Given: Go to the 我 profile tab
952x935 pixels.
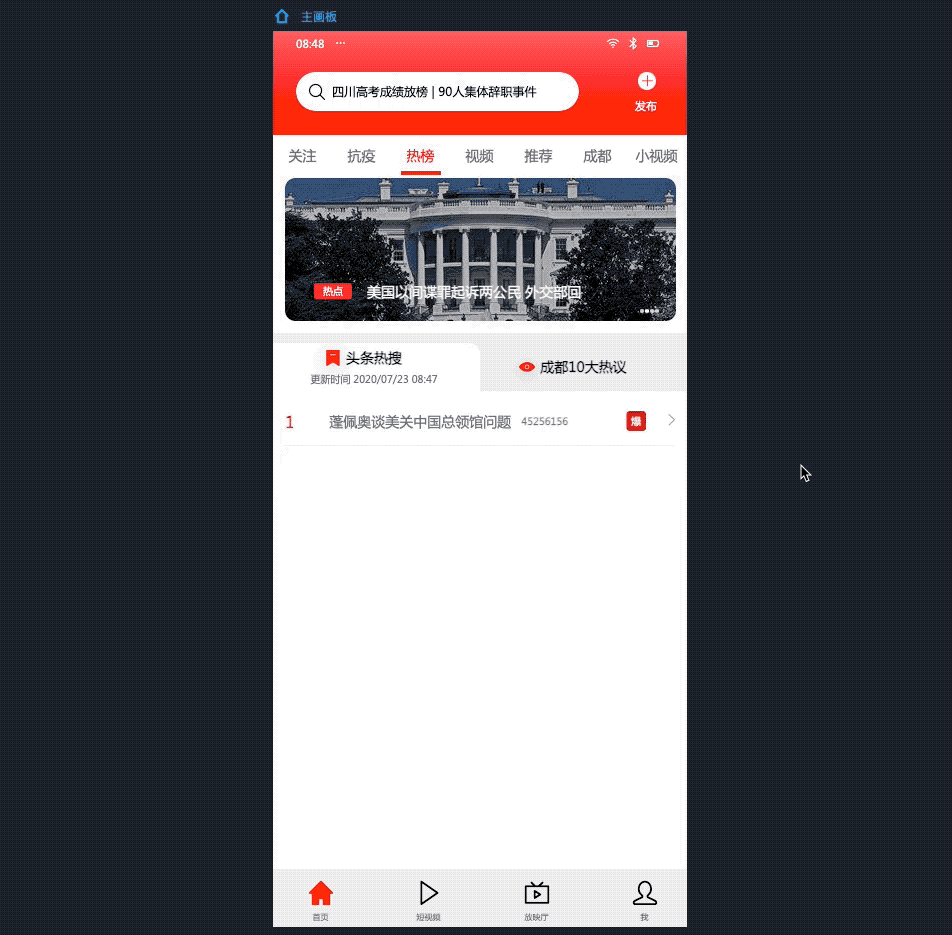Looking at the screenshot, I should 644,900.
